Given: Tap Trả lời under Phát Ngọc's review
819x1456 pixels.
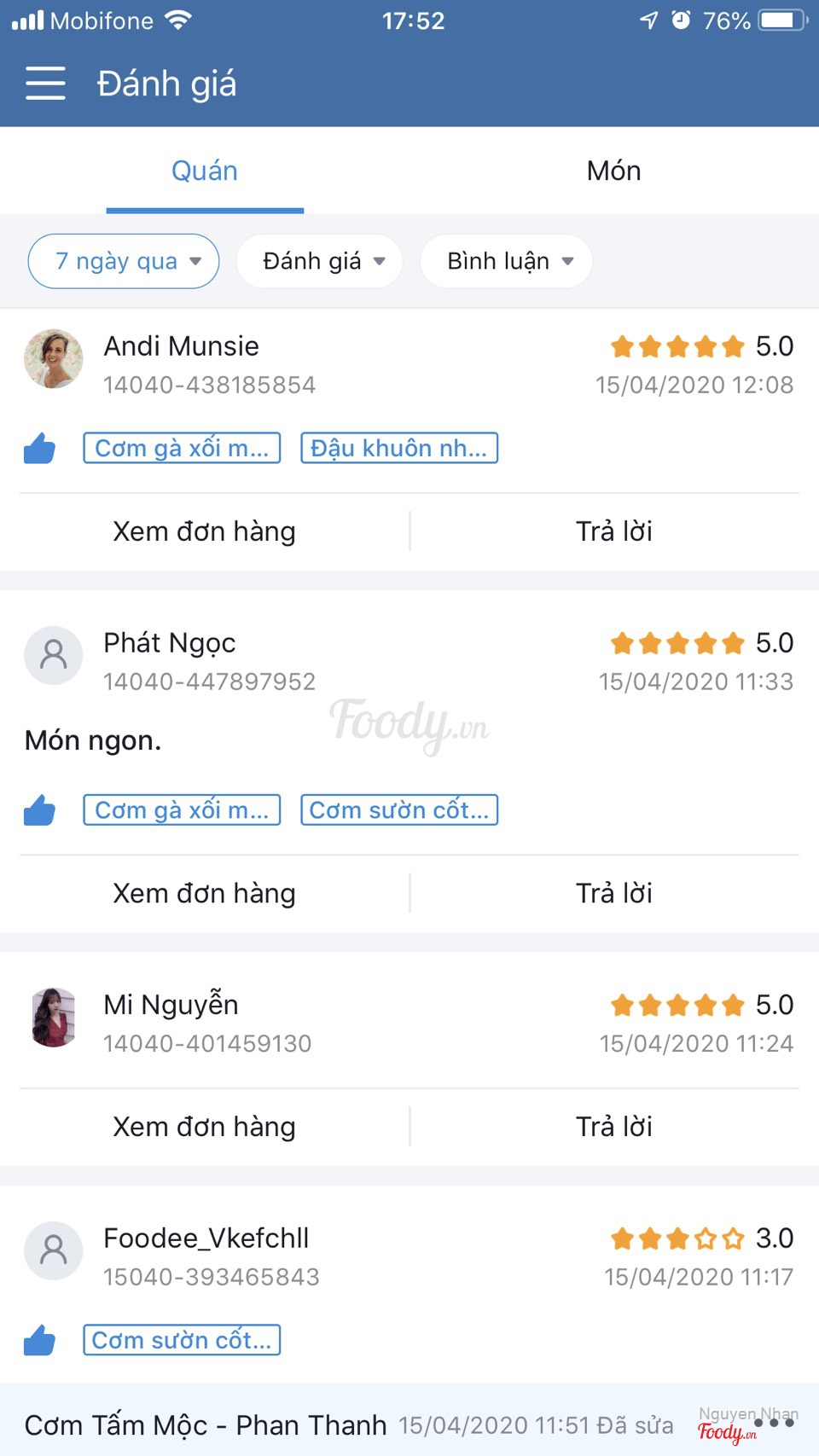Looking at the screenshot, I should [x=613, y=893].
